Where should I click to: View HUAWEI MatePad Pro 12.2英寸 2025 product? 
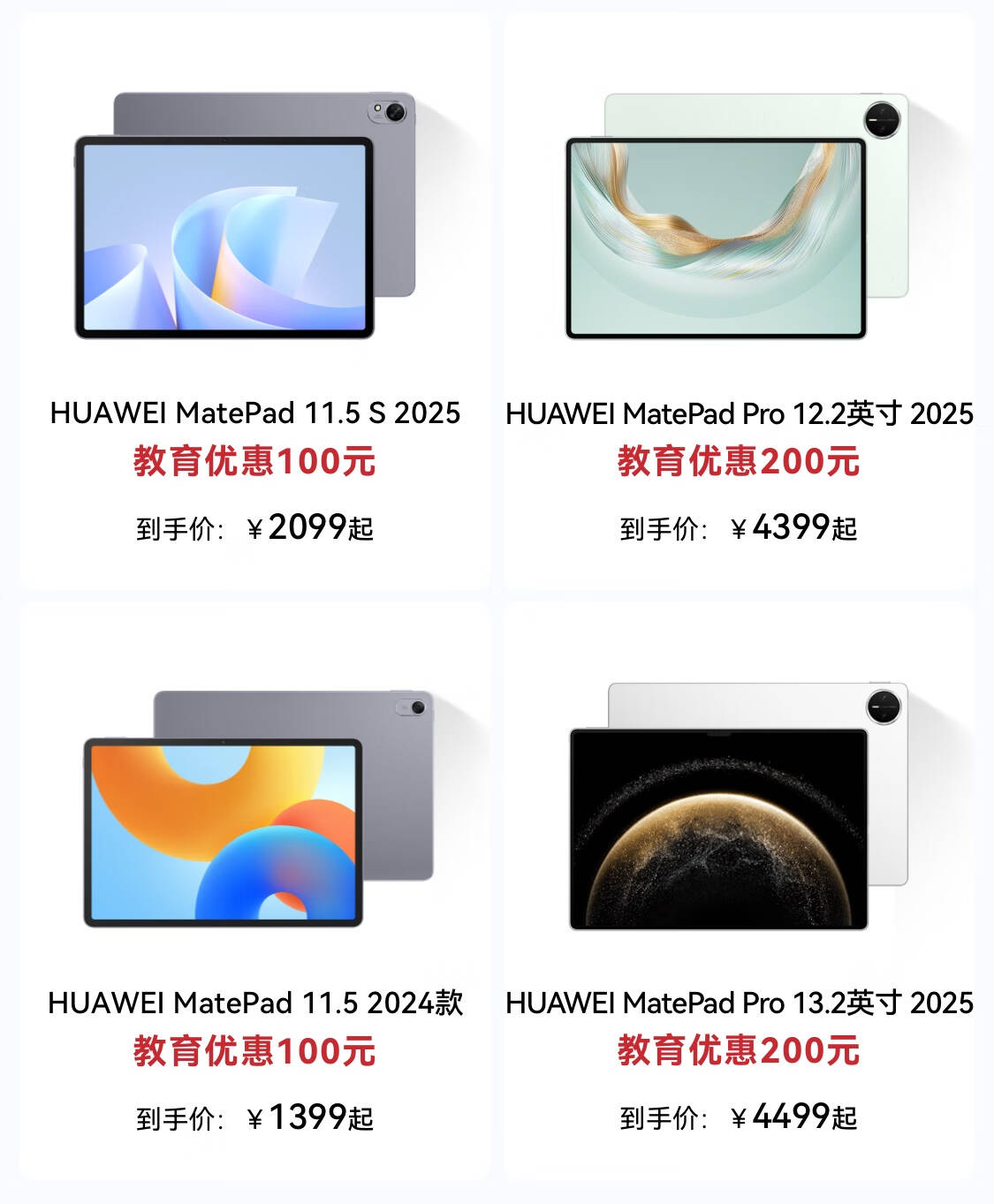pyautogui.click(x=739, y=301)
